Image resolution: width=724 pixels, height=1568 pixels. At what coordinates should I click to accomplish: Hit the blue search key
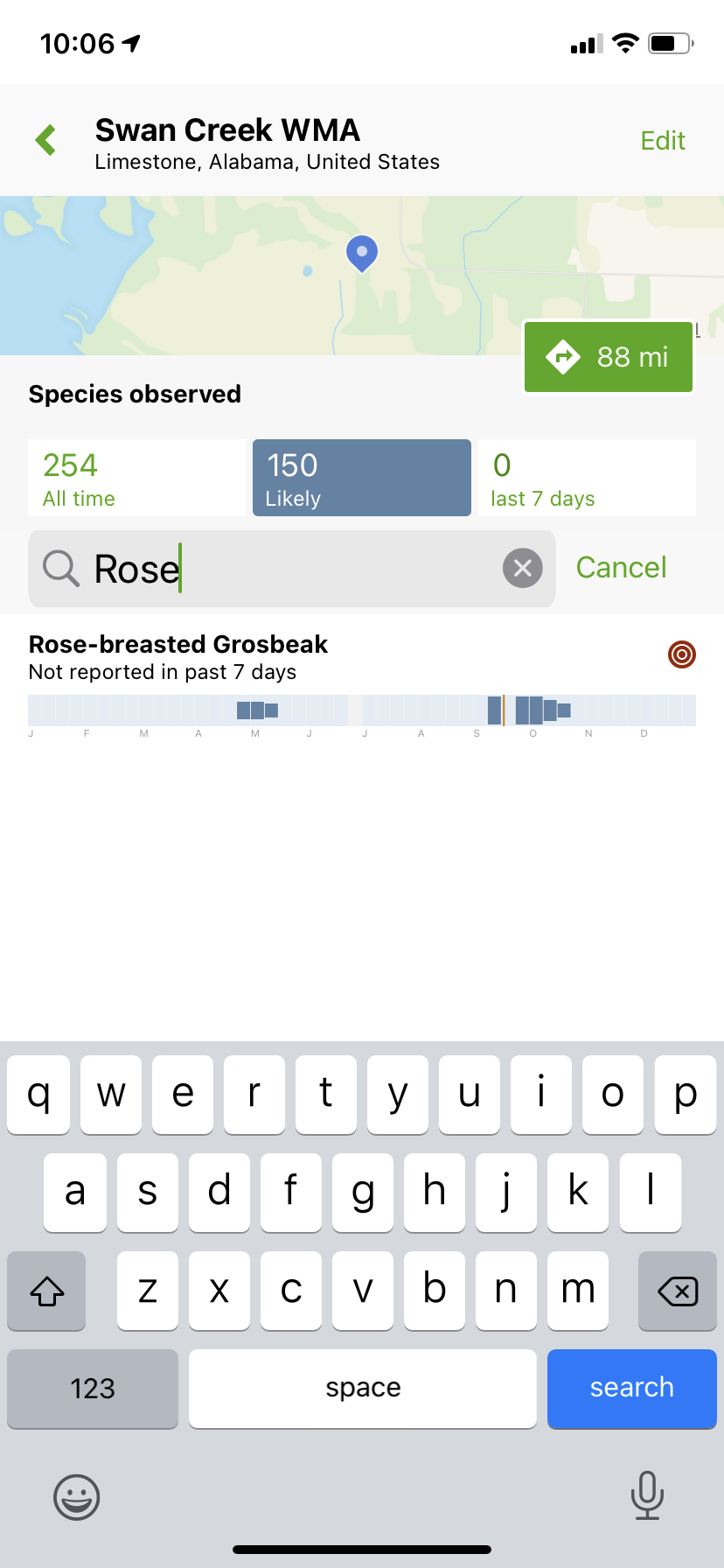(632, 1389)
